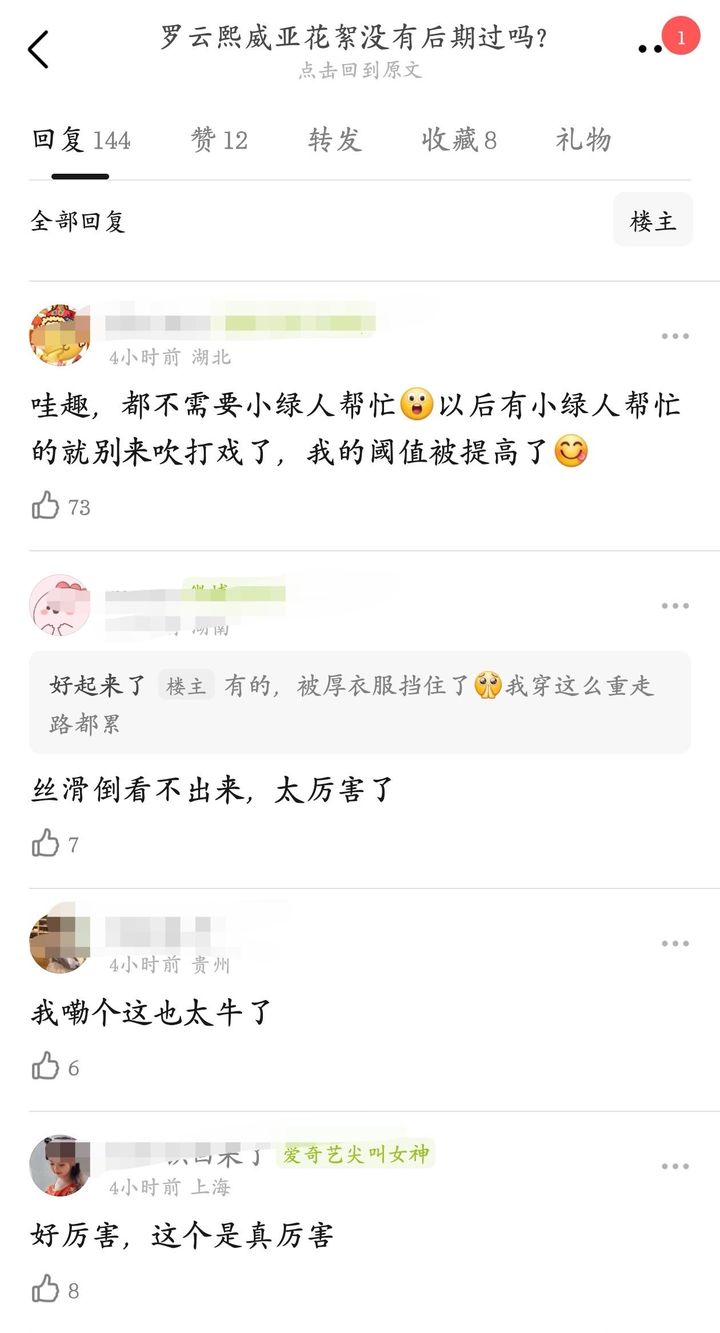Switch to the 转发 tab
This screenshot has width=720, height=1333.
335,140
